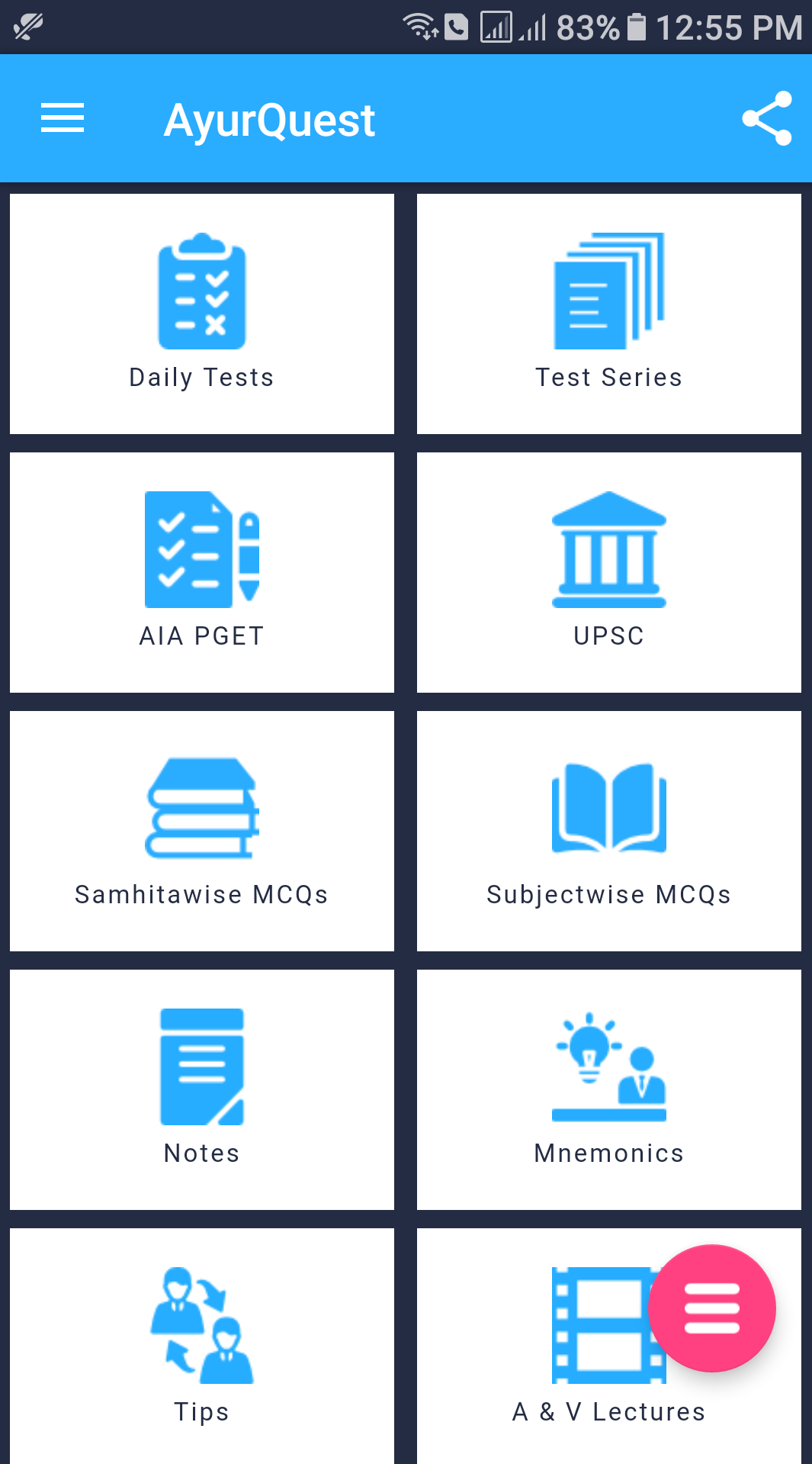The height and width of the screenshot is (1464, 812).
Task: Open Subjectwise MCQs
Action: 609,831
